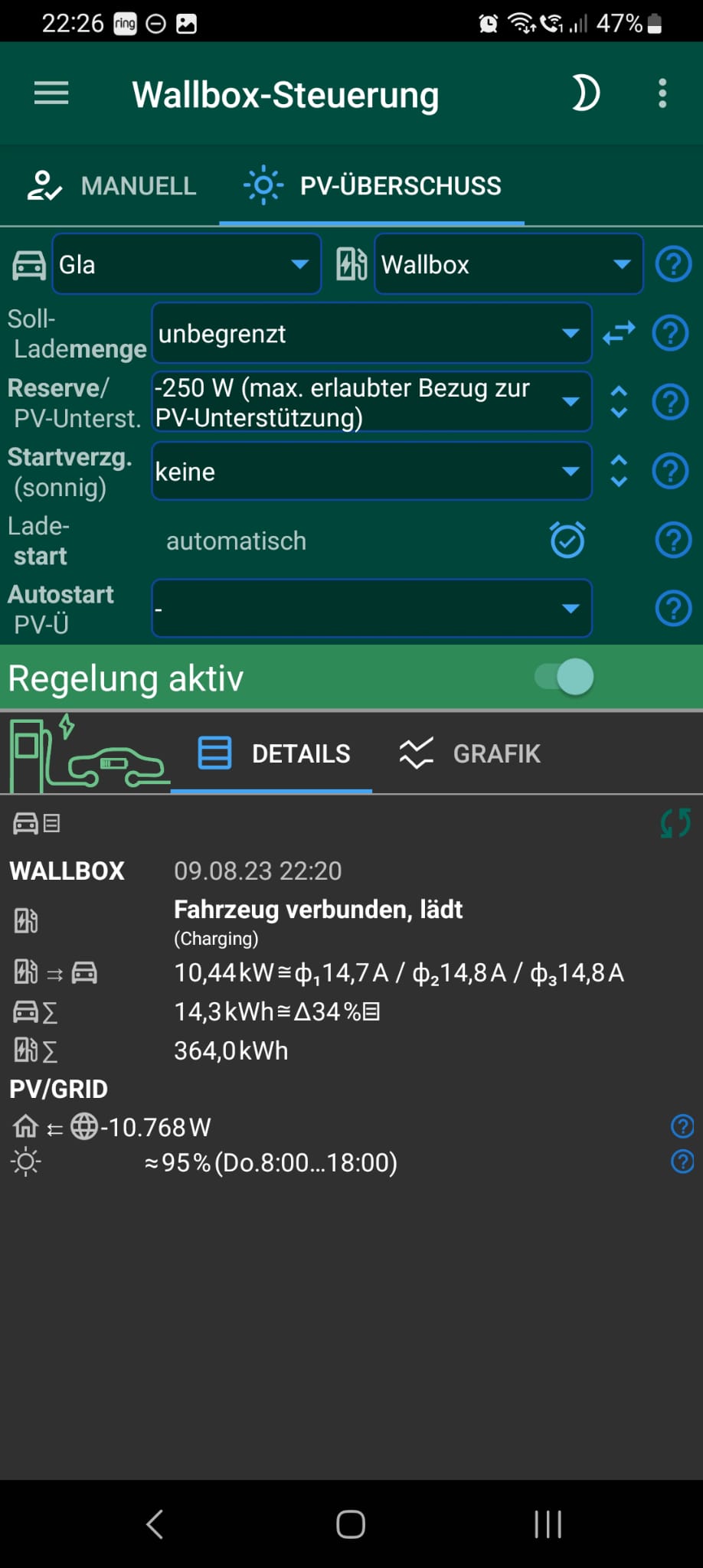Image resolution: width=703 pixels, height=1568 pixels.
Task: Tap the alarm clock icon for Ladestart
Action: click(567, 541)
